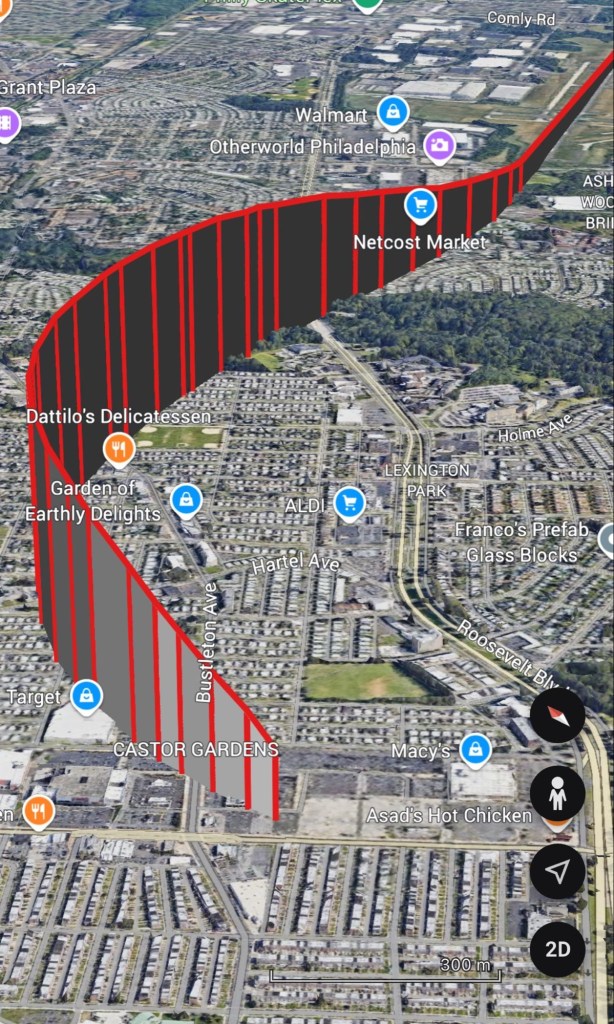Switch the map to 2D view
614x1024 pixels.
[x=557, y=948]
